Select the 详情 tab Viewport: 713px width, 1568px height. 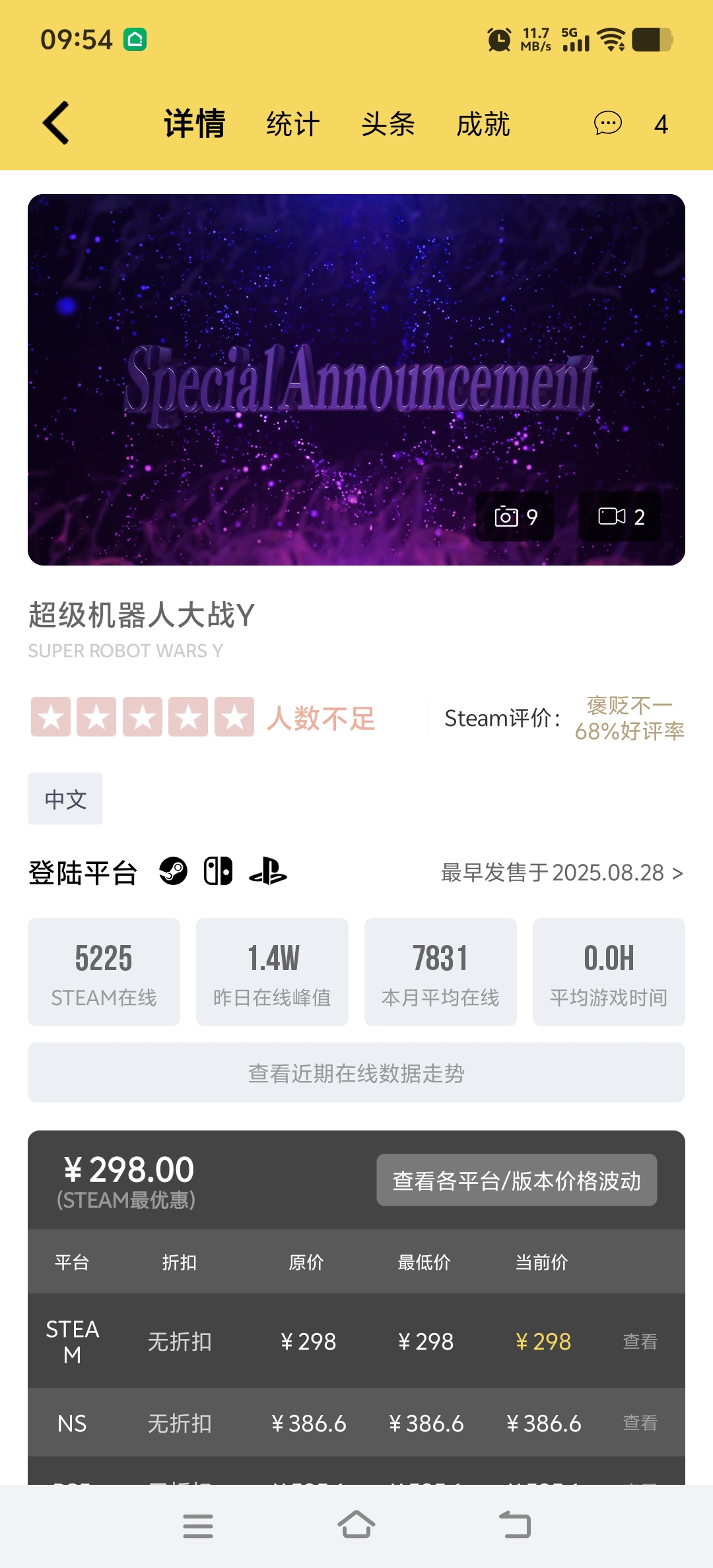pos(194,124)
